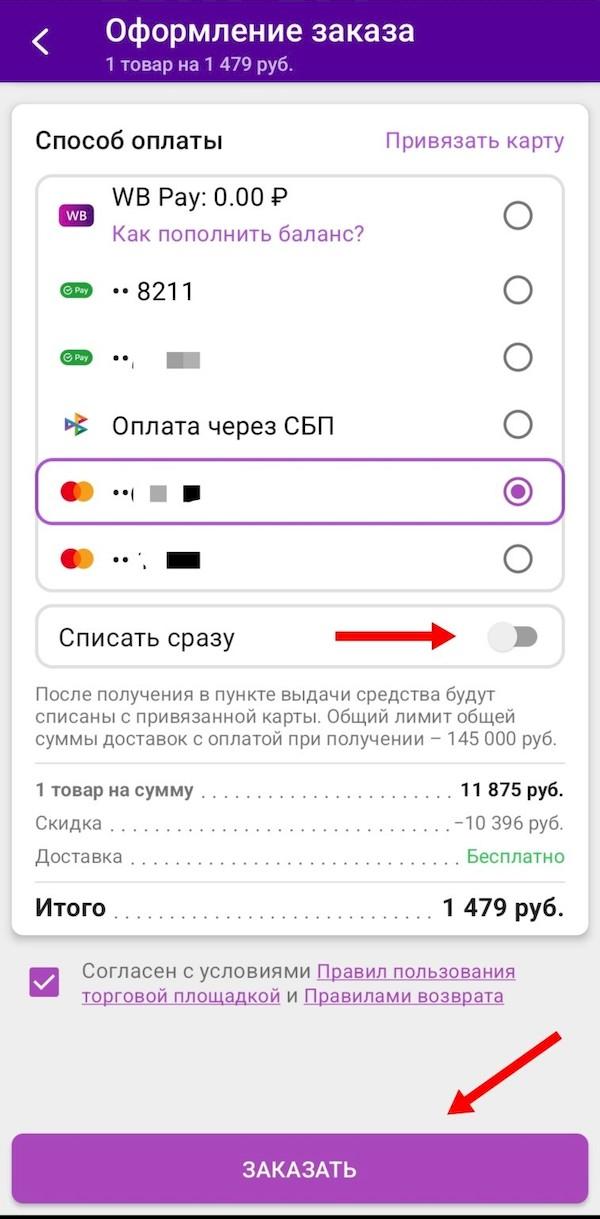
Task: Select Оплата через СБП option
Action: pos(517,425)
